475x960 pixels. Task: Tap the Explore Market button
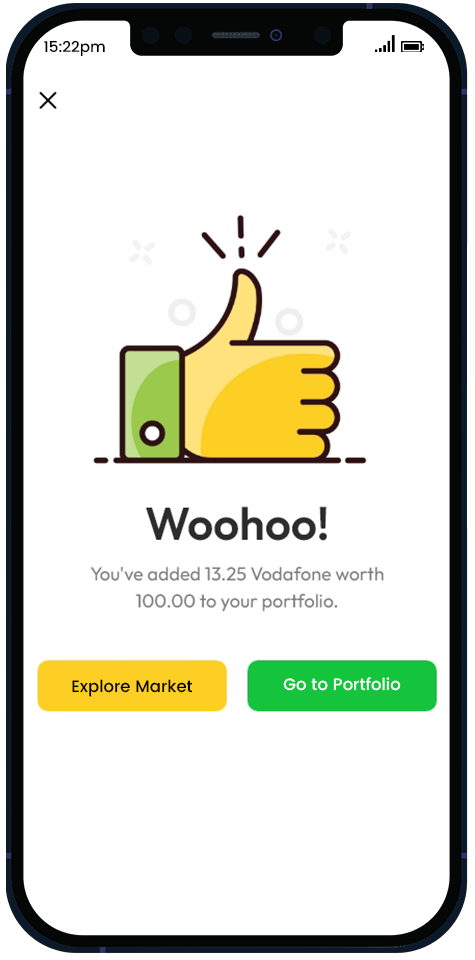(132, 686)
